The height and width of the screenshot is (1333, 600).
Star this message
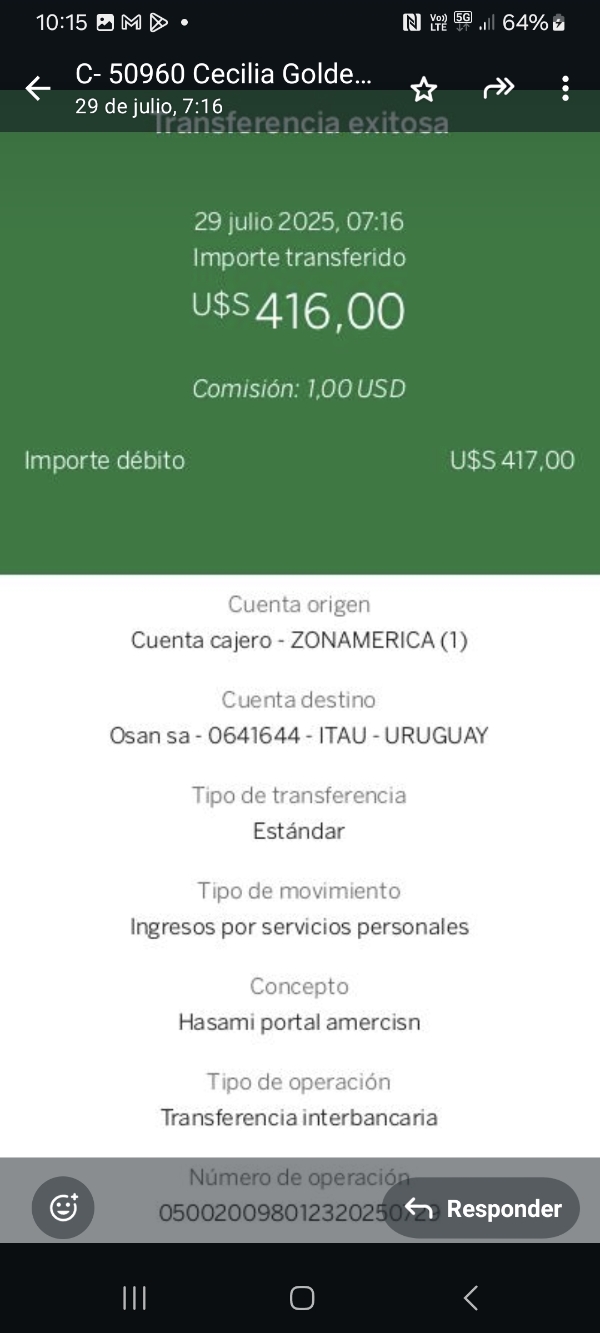pos(424,90)
